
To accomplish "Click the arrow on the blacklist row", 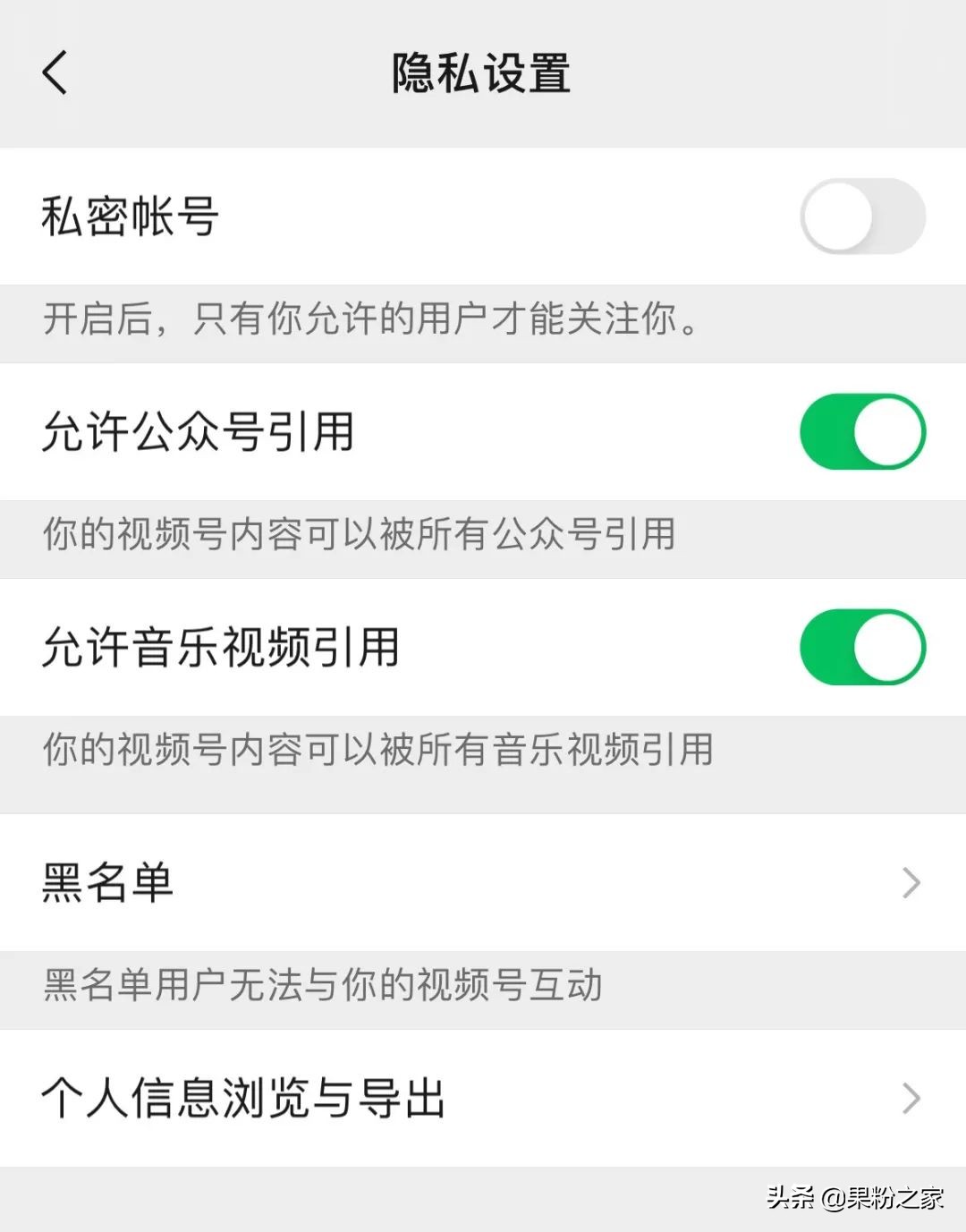I will 911,882.
